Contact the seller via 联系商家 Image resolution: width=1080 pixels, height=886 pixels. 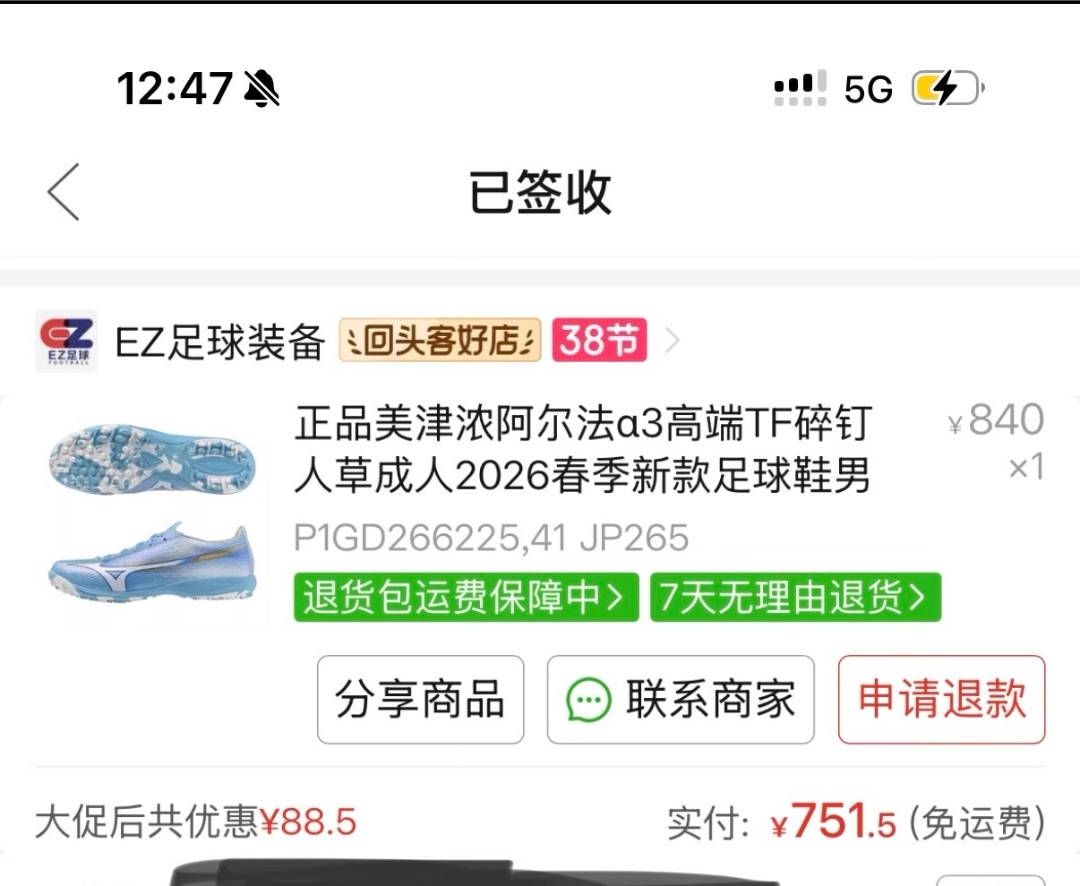pos(680,700)
